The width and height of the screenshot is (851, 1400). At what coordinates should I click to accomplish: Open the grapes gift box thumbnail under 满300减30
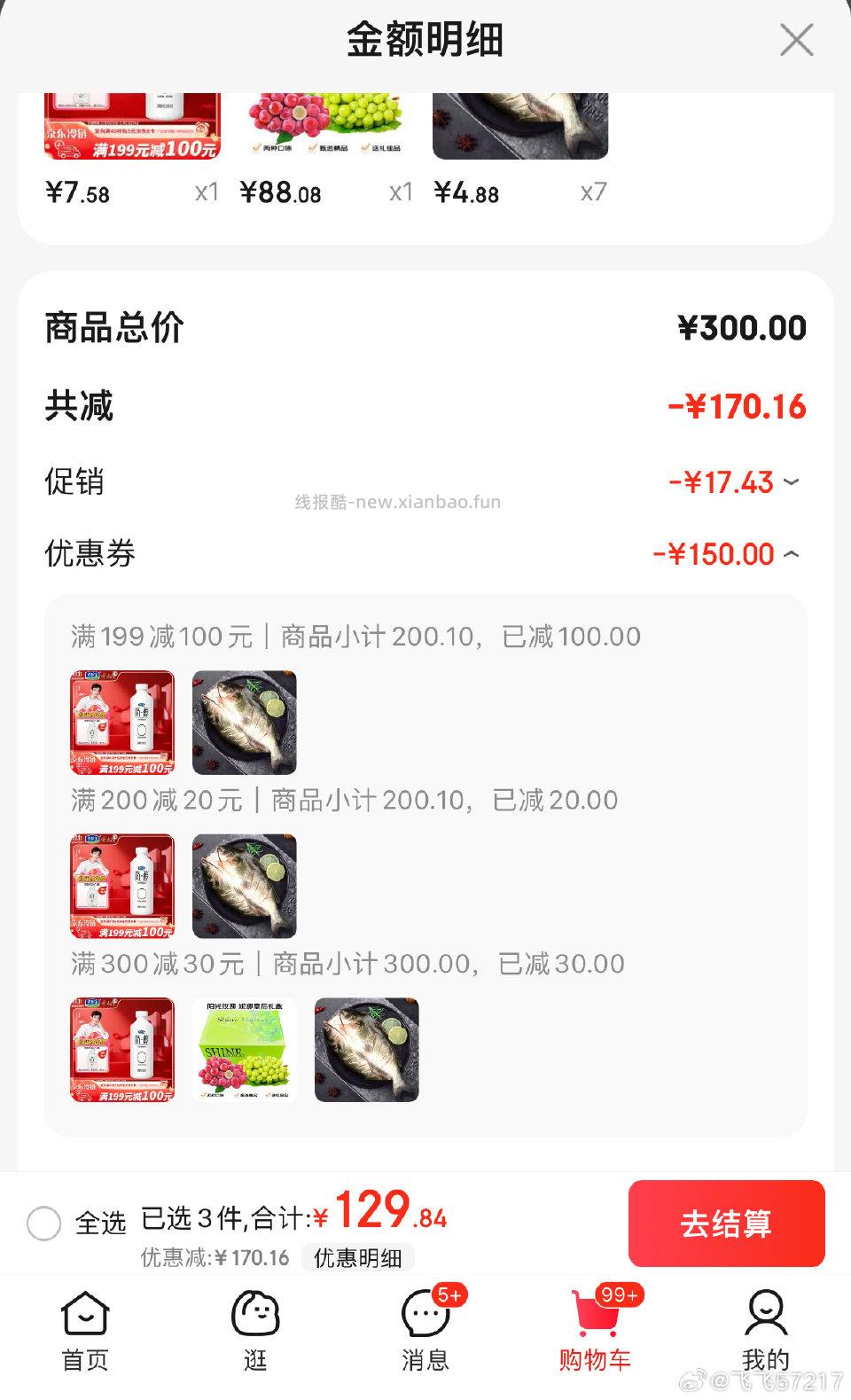[x=245, y=1050]
